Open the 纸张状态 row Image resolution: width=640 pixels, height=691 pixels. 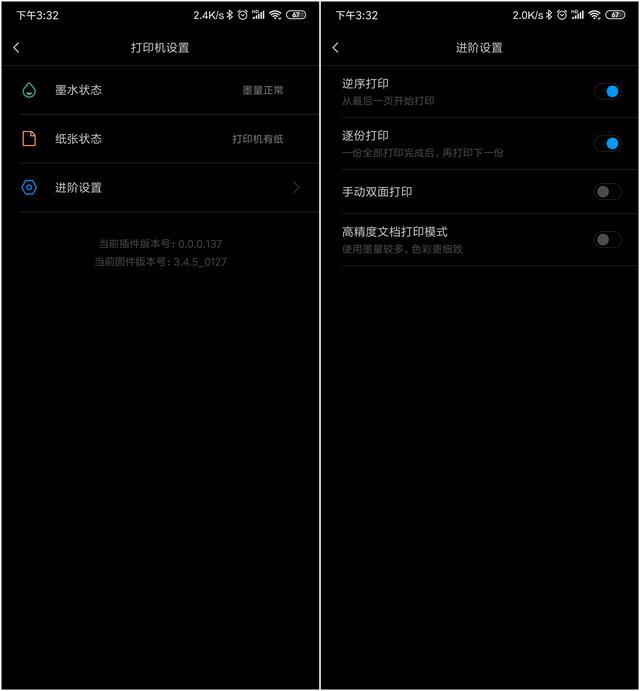click(160, 139)
